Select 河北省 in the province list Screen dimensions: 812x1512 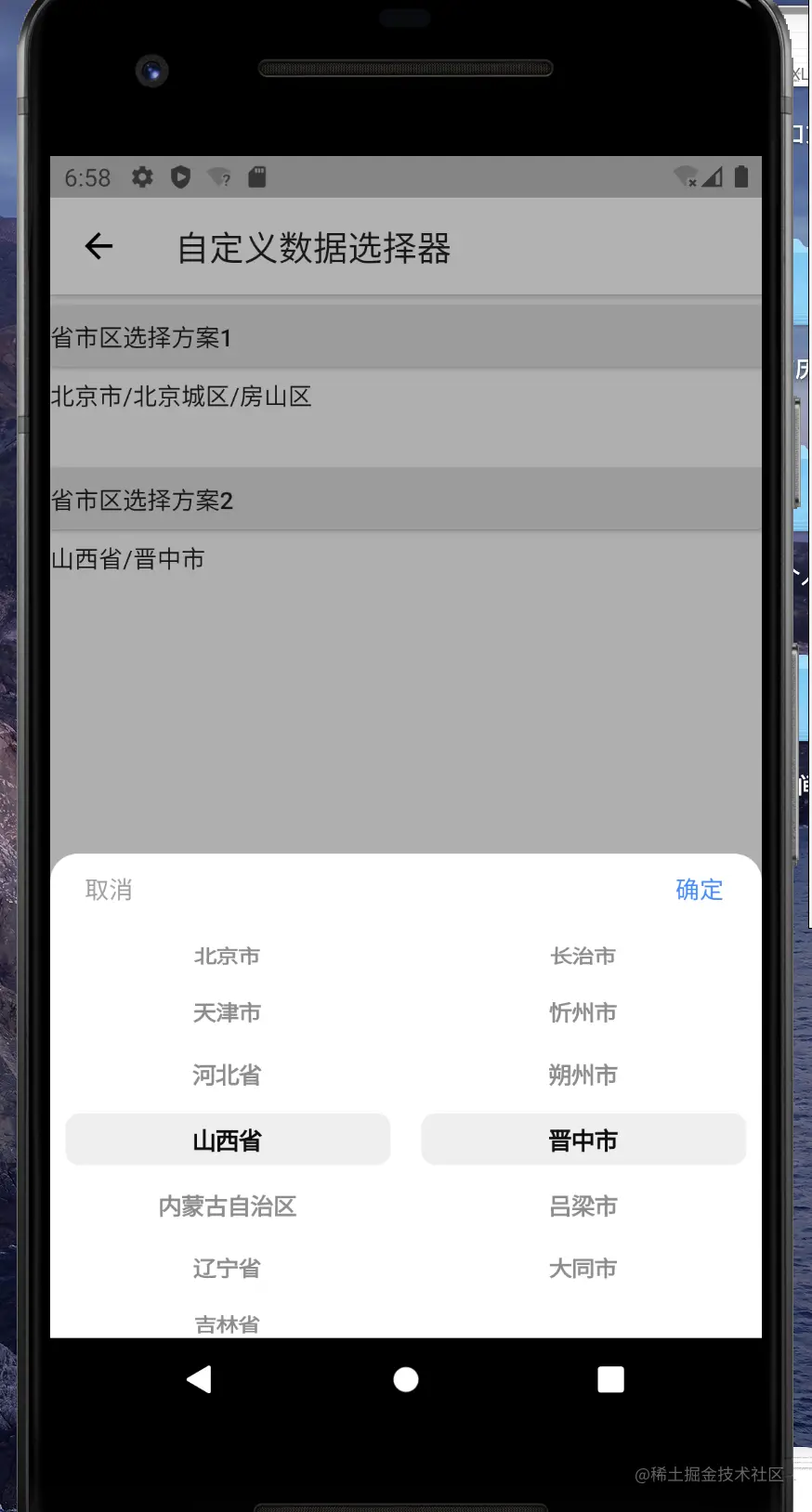(227, 1075)
